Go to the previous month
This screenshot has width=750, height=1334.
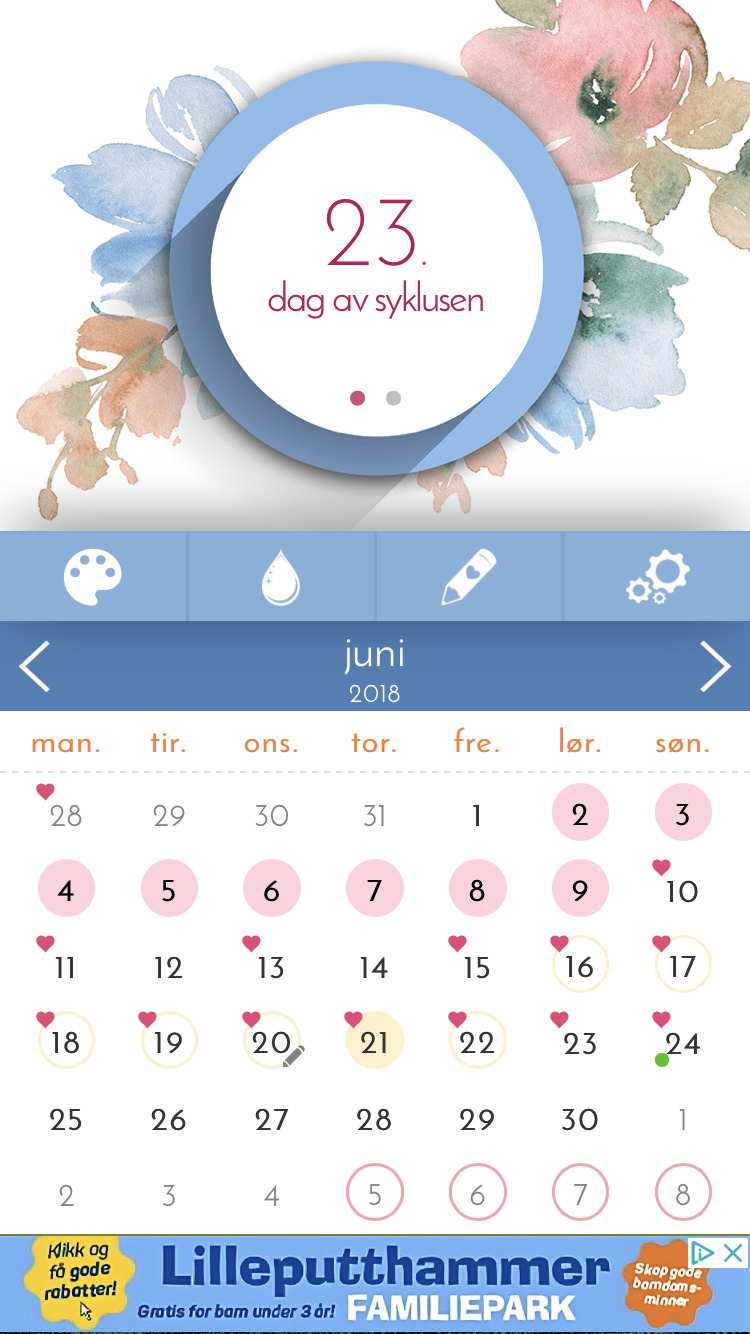pos(35,667)
